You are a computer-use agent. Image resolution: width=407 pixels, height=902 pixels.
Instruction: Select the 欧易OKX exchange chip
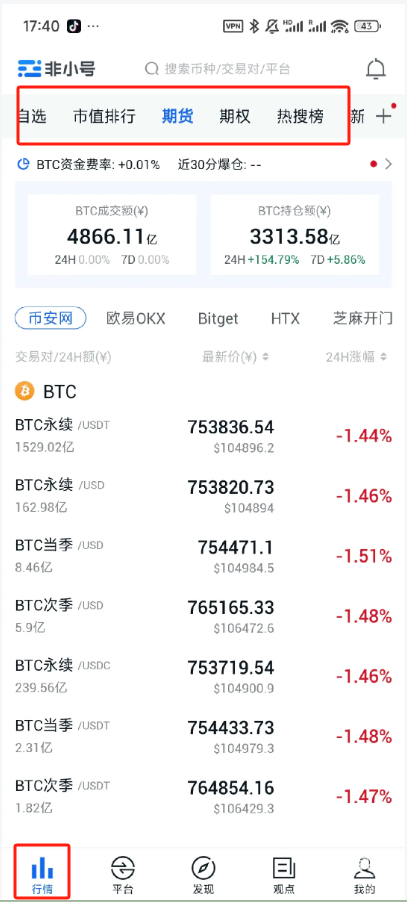click(136, 318)
